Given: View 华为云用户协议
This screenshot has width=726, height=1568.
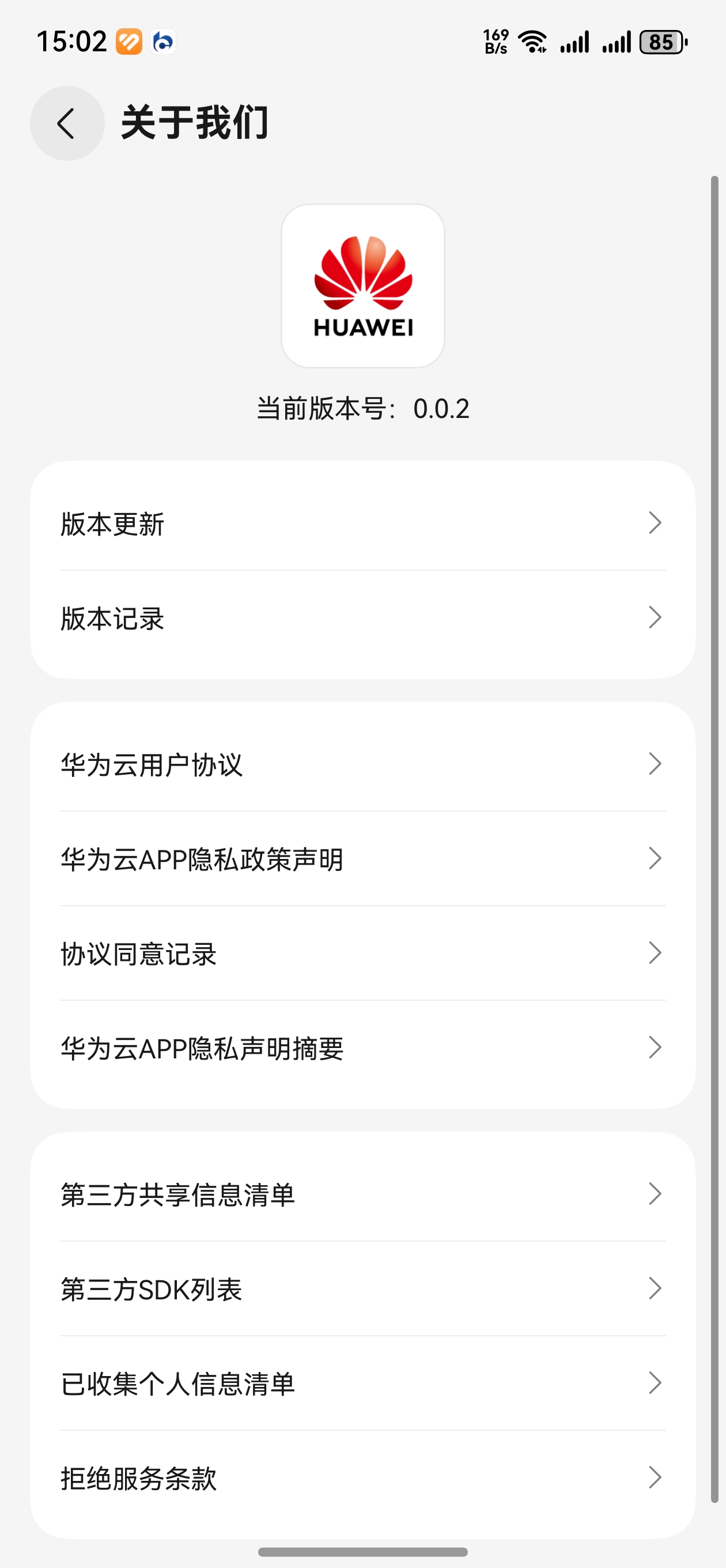Looking at the screenshot, I should pyautogui.click(x=362, y=764).
